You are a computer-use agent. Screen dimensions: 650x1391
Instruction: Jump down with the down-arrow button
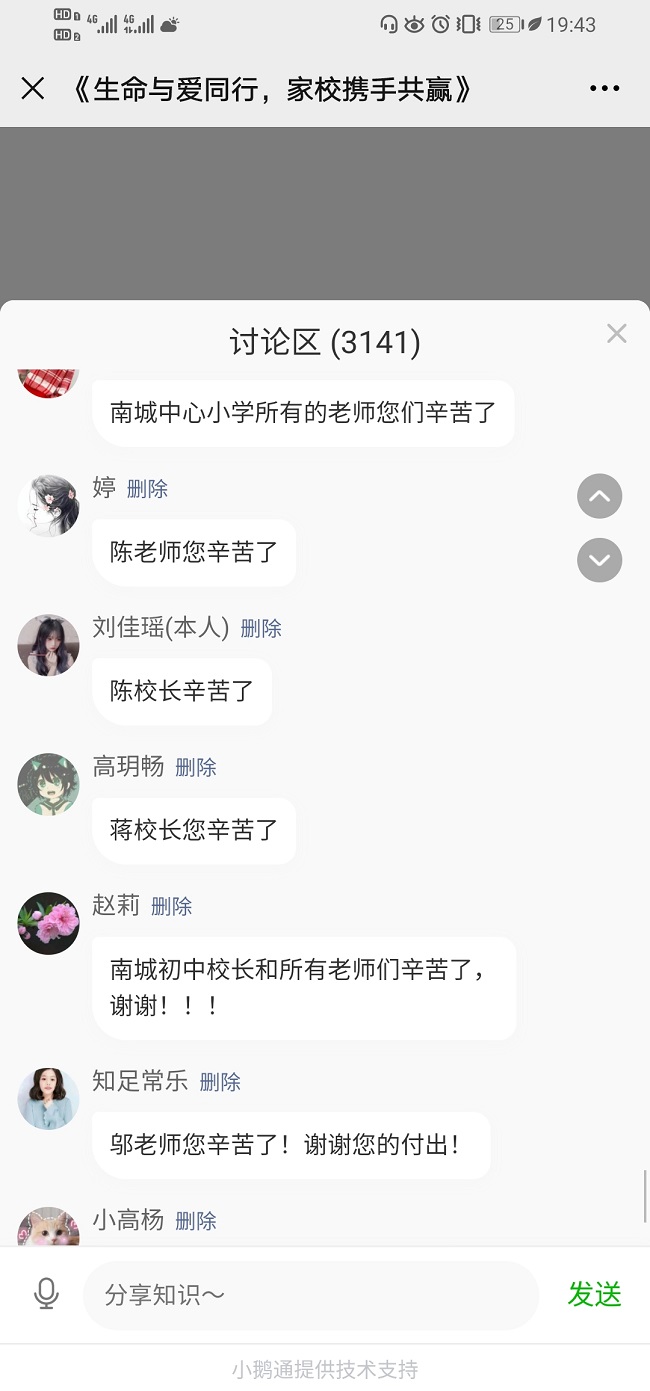click(600, 560)
